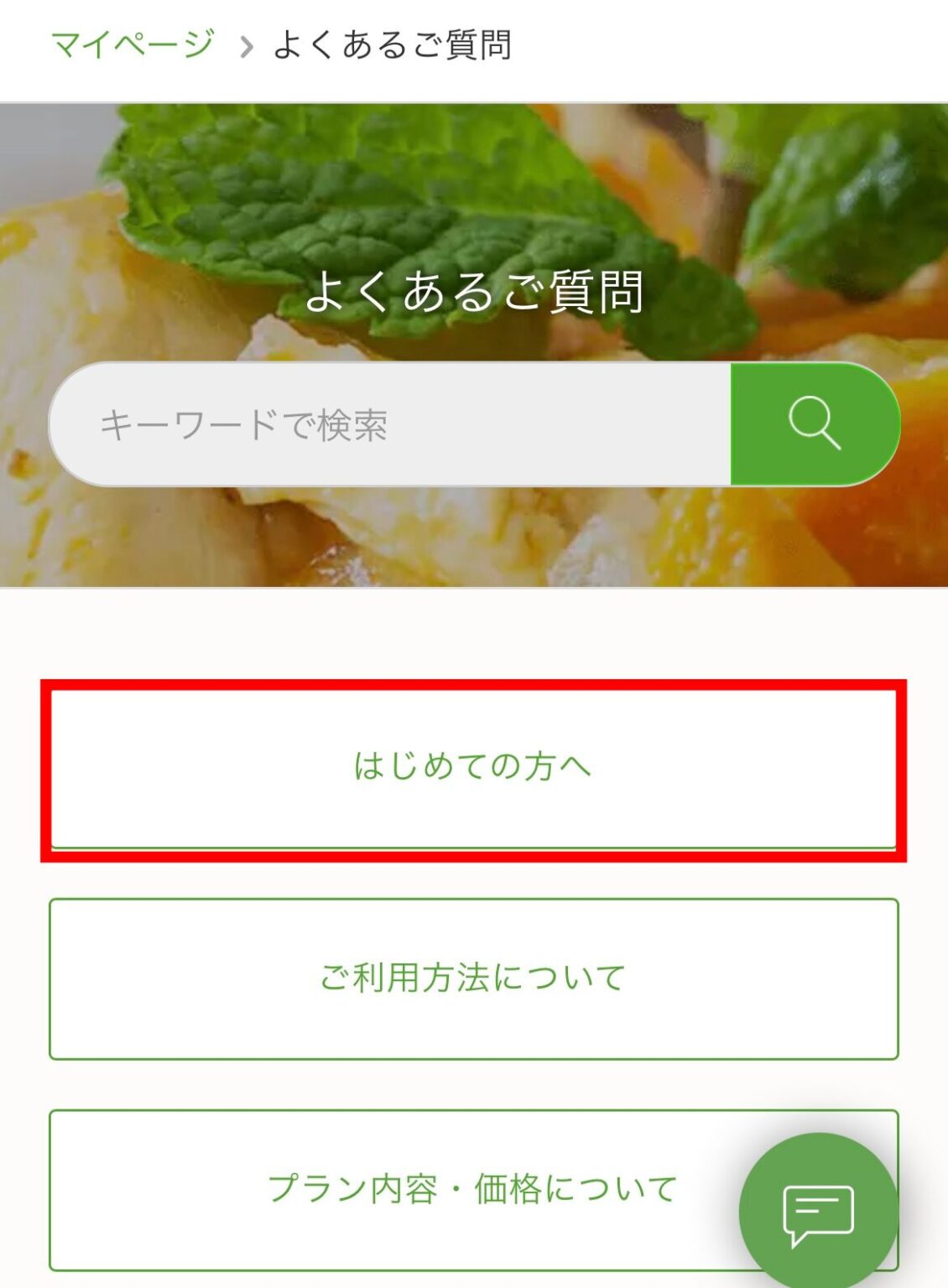Select the ご利用方法について section
Viewport: 948px width, 1288px height.
[x=474, y=976]
